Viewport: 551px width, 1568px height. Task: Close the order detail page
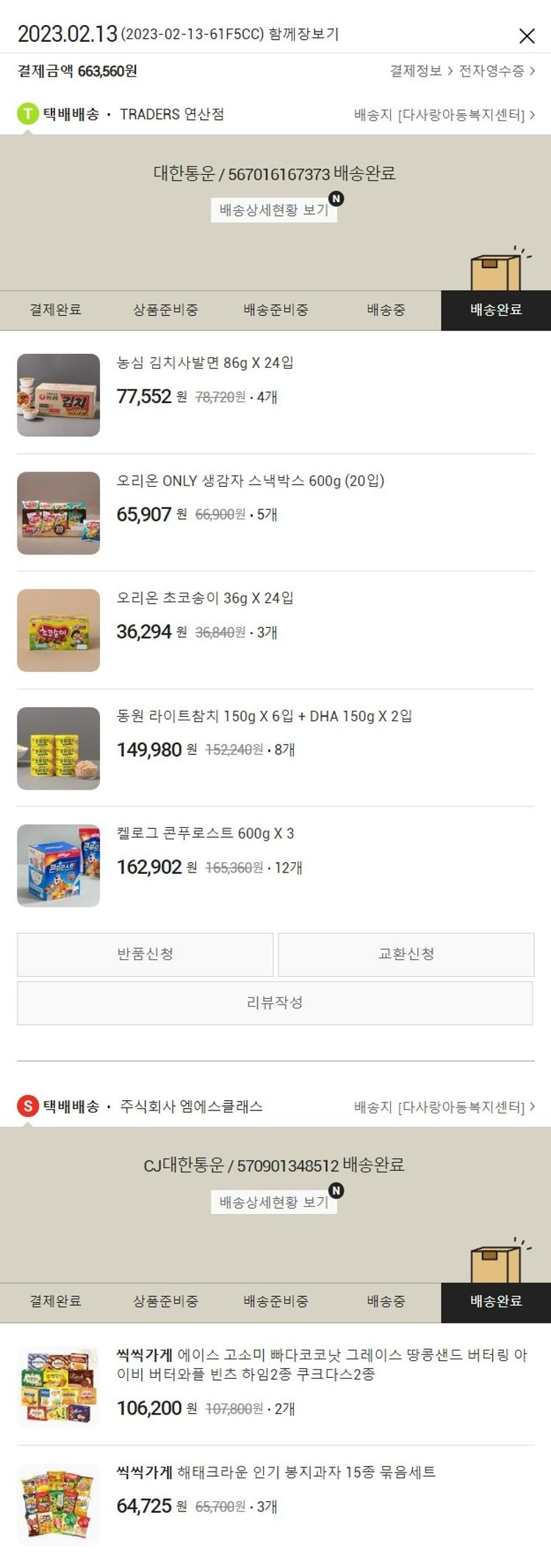coord(527,35)
